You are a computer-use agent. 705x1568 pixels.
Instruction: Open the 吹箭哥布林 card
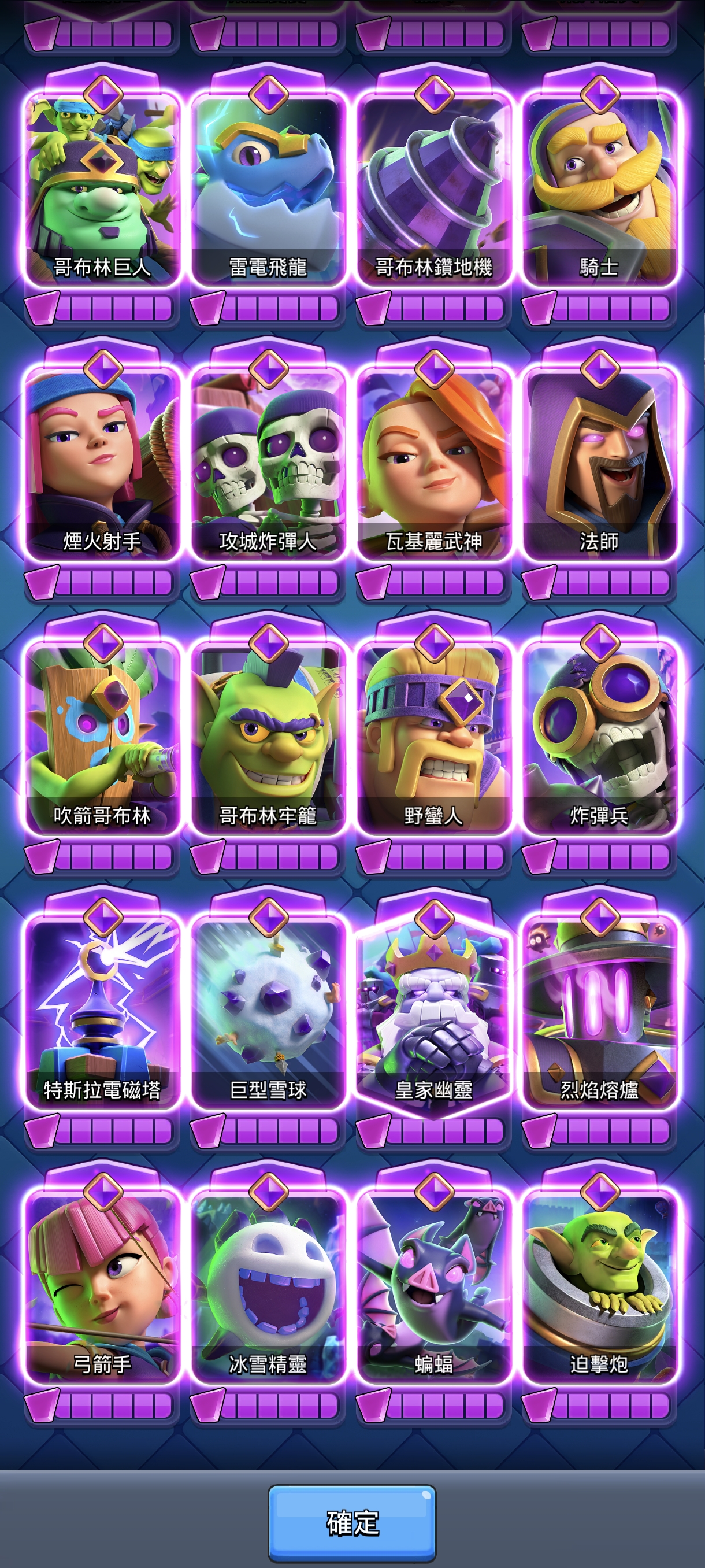coord(102,737)
